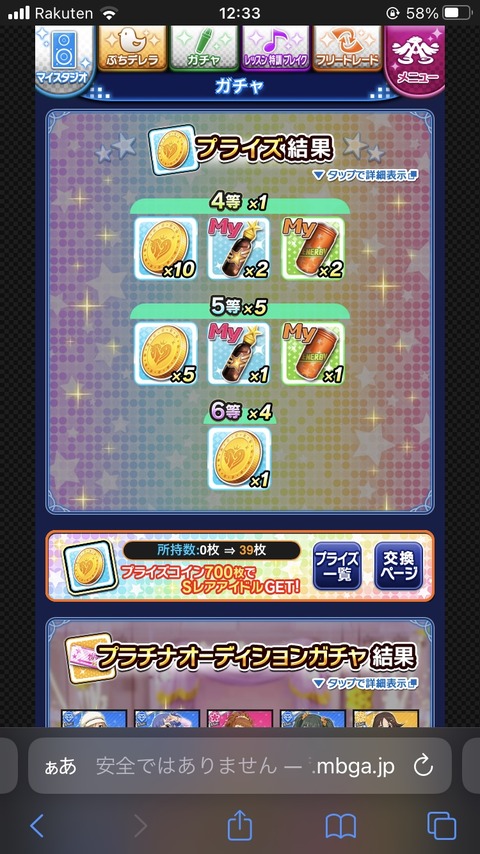The width and height of the screenshot is (480, 854).
Task: Open マイスタジオ from the top bar
Action: (x=62, y=60)
